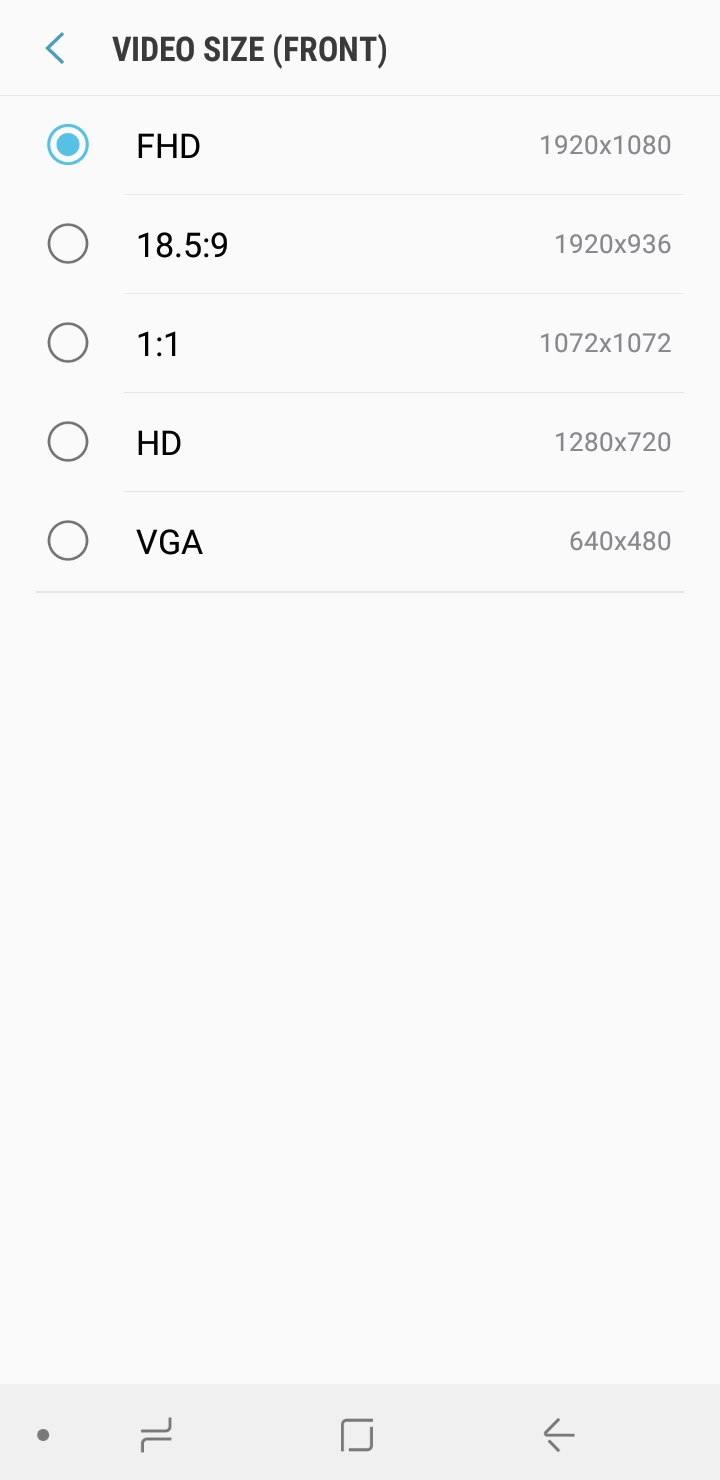Switch video size to HD
Viewport: 720px width, 1480px height.
360,443
